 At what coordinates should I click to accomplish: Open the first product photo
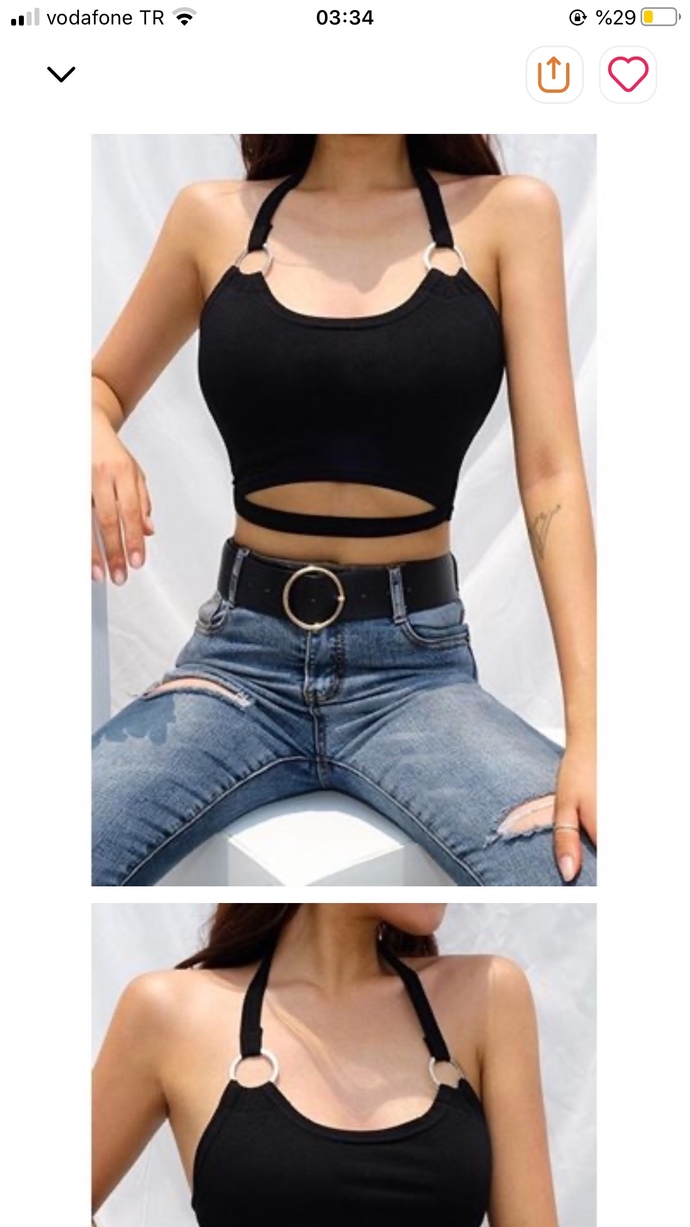coord(344,510)
